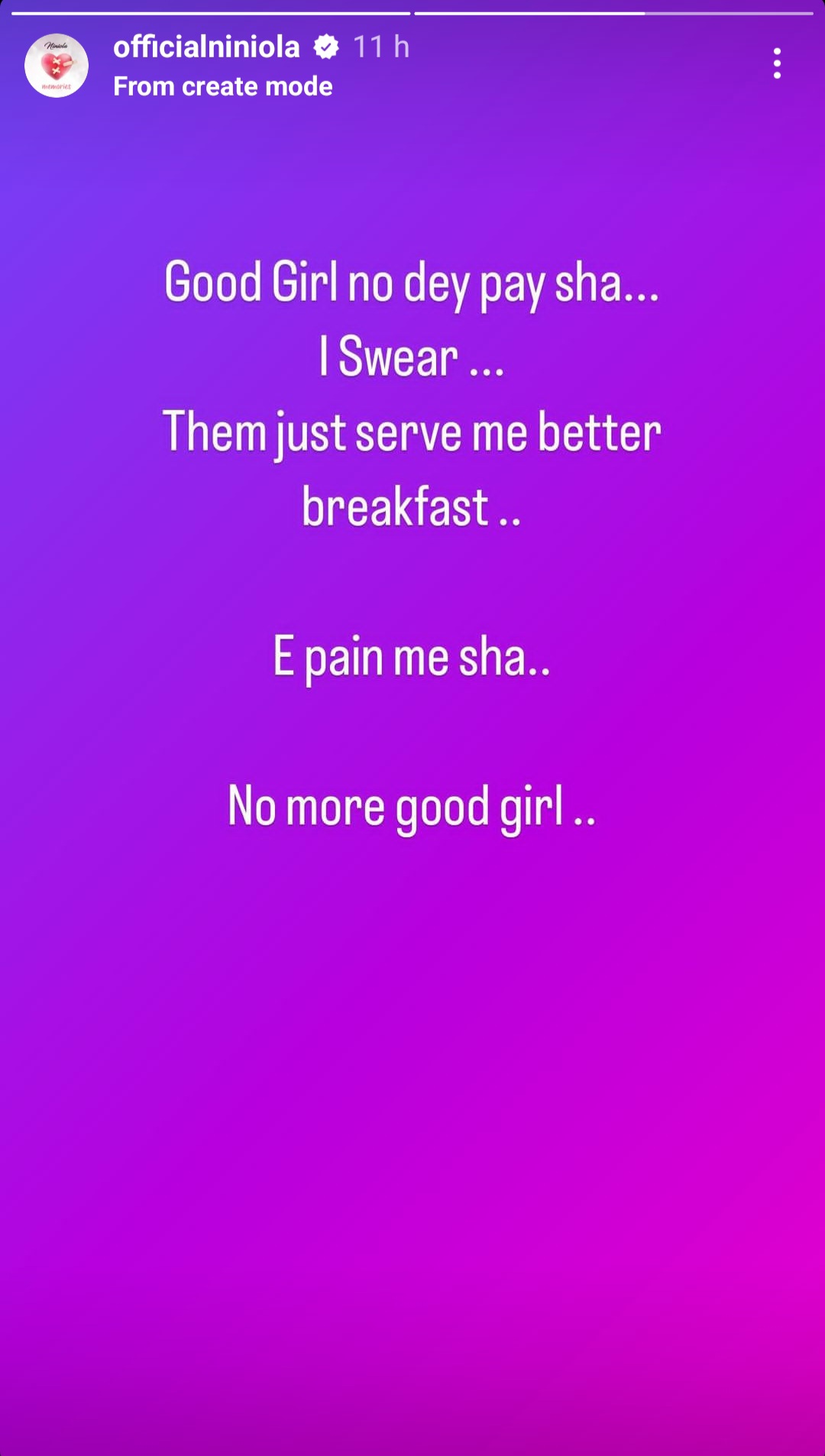Open the story overflow menu

click(x=777, y=63)
